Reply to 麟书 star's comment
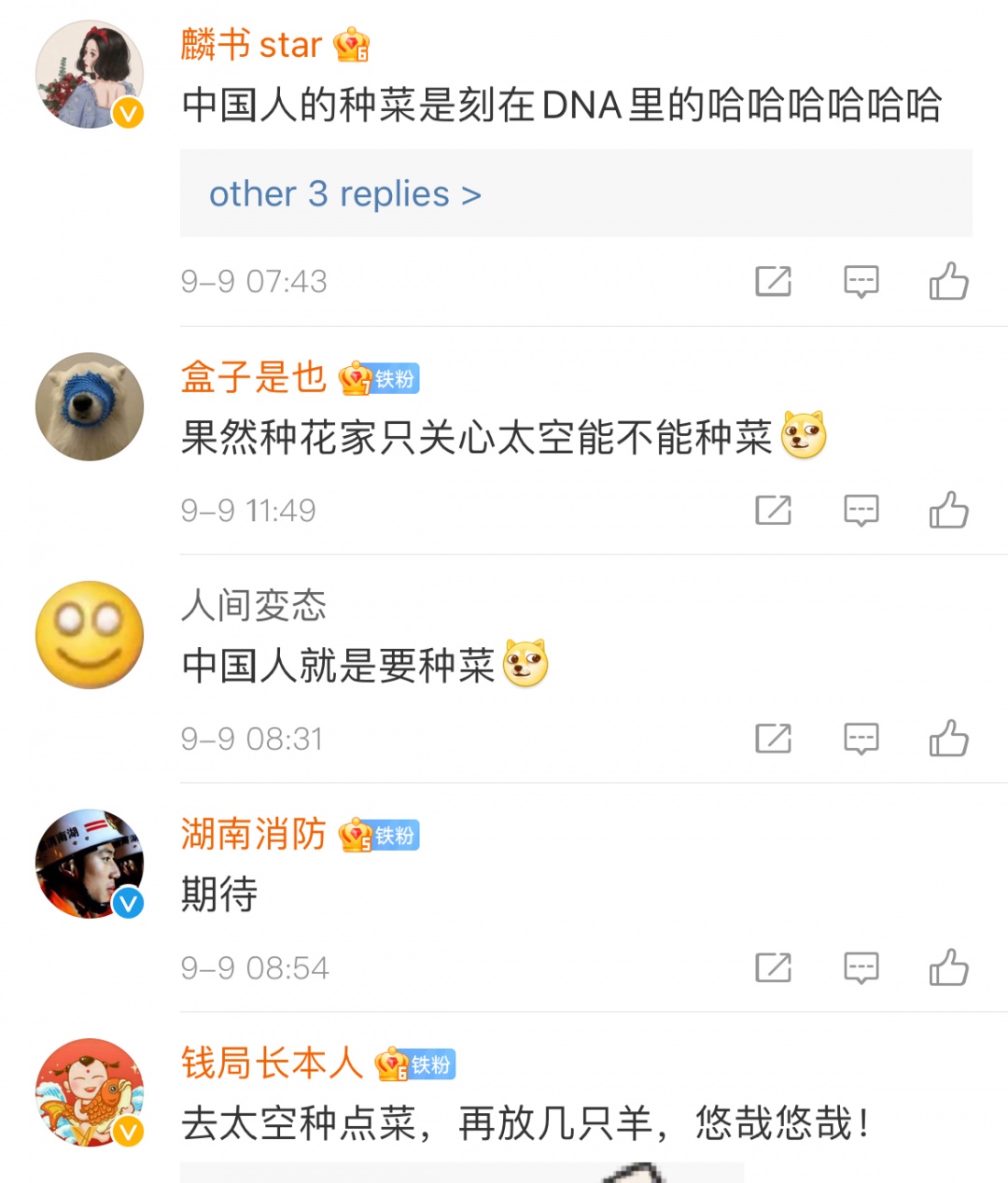This screenshot has height=1183, width=1008. pyautogui.click(x=861, y=281)
